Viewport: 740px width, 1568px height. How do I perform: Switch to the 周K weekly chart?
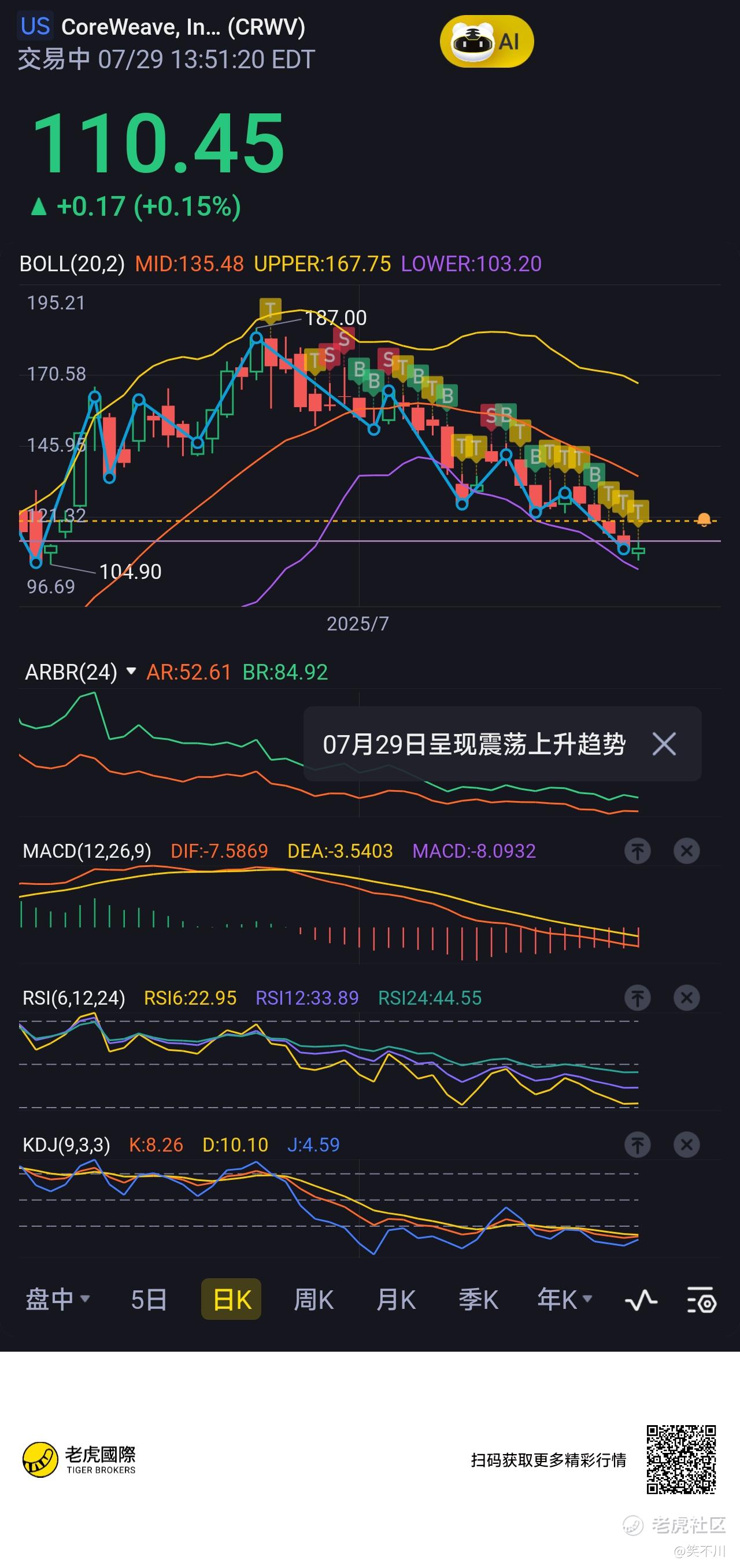313,1300
